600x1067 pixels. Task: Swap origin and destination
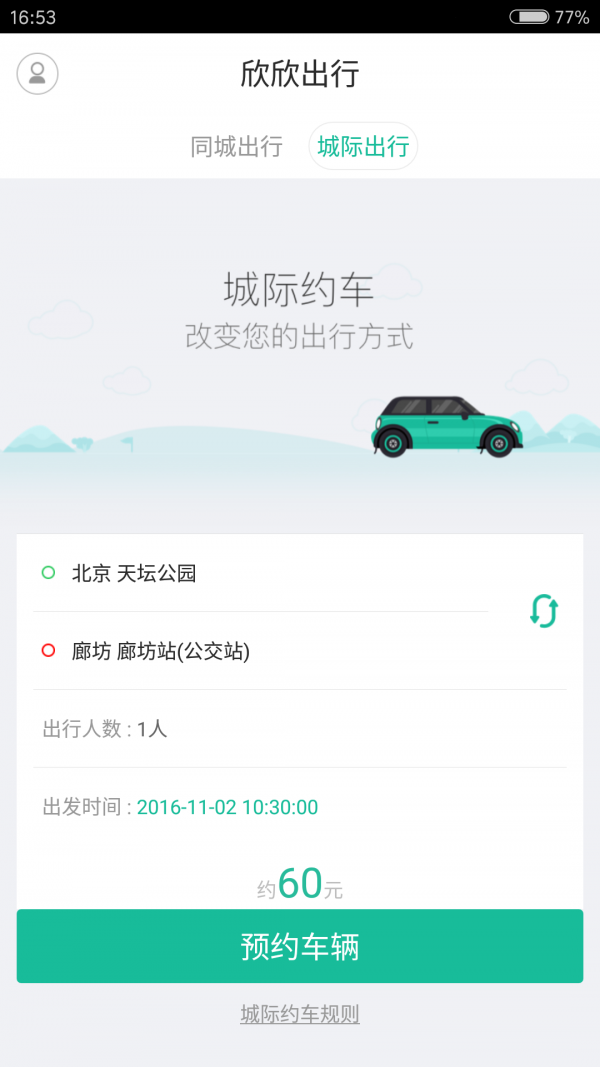pyautogui.click(x=543, y=611)
